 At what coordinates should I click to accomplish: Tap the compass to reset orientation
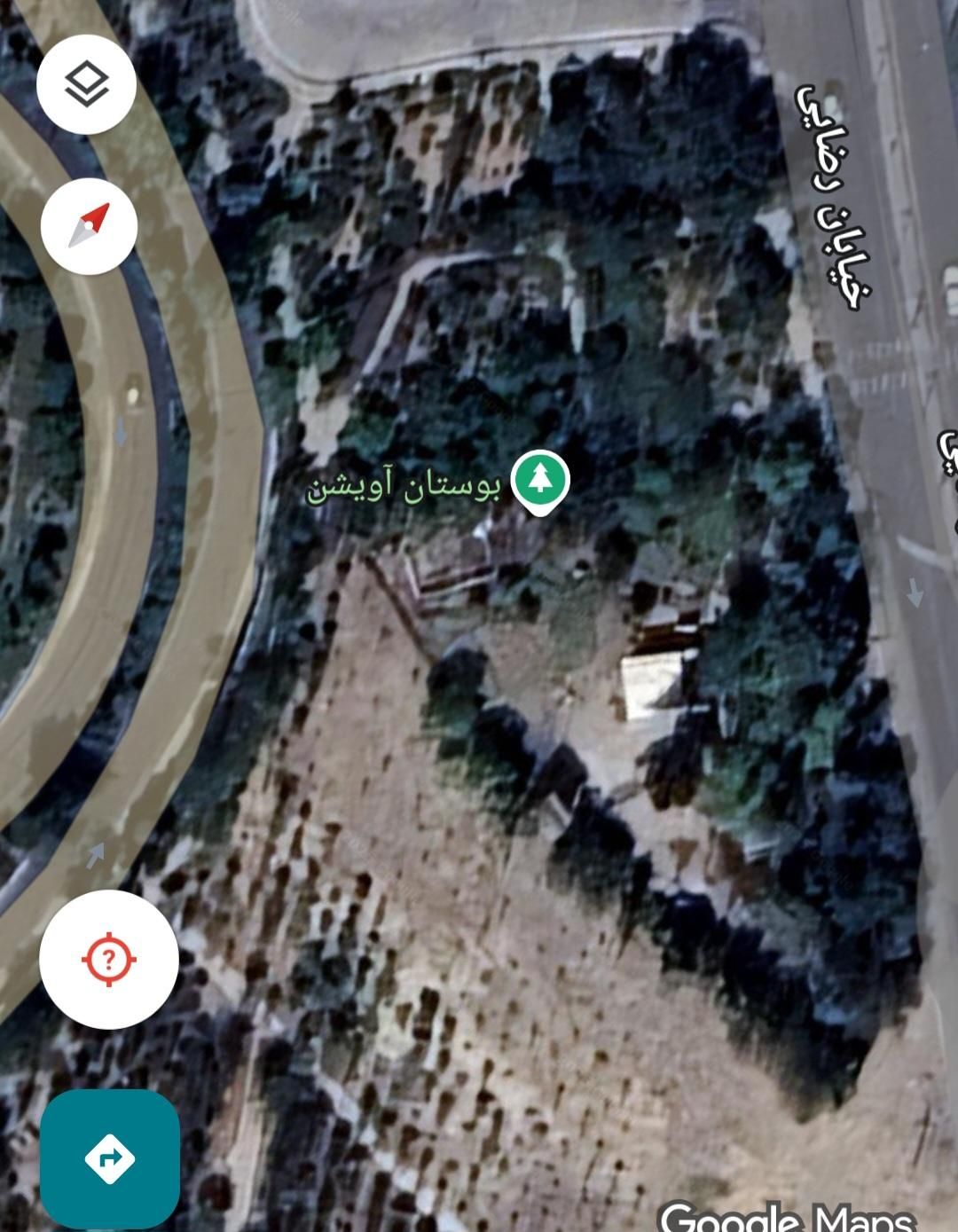pyautogui.click(x=89, y=225)
